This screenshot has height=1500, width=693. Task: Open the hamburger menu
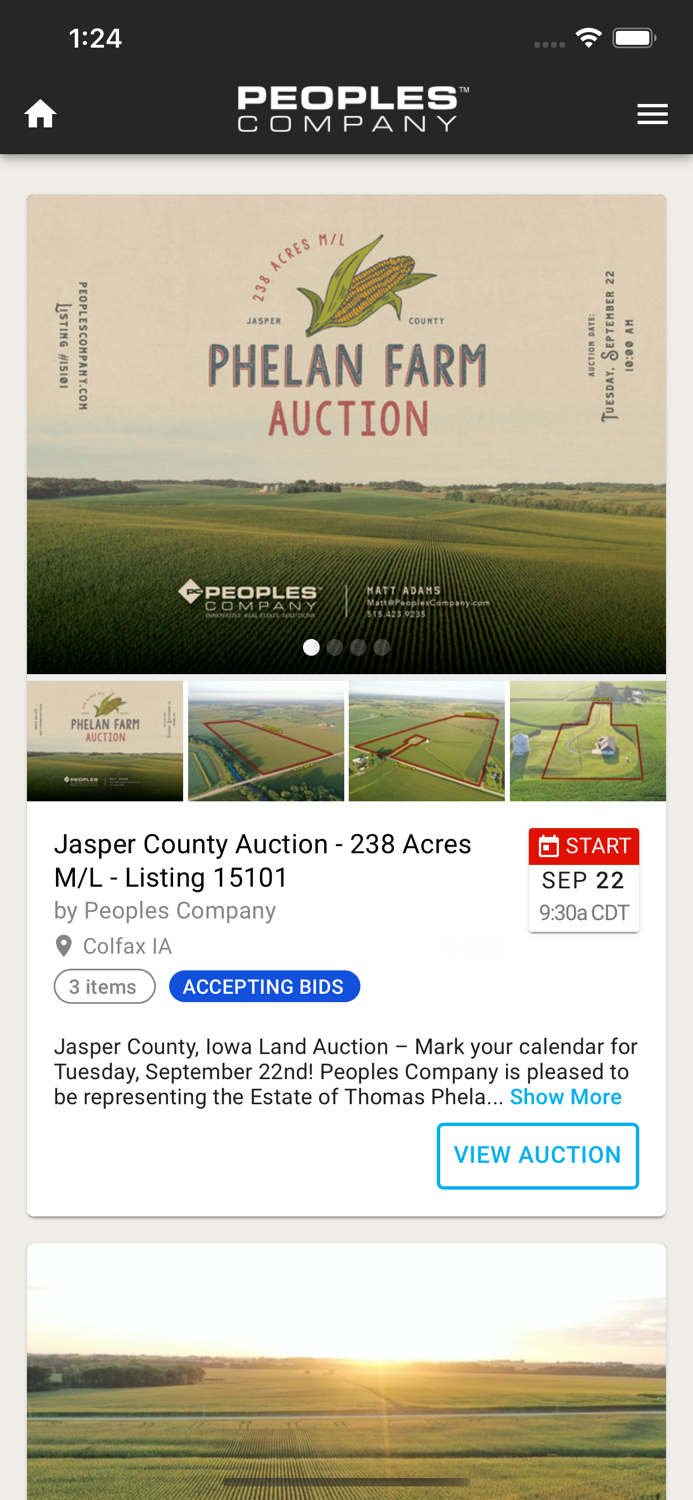(x=652, y=115)
